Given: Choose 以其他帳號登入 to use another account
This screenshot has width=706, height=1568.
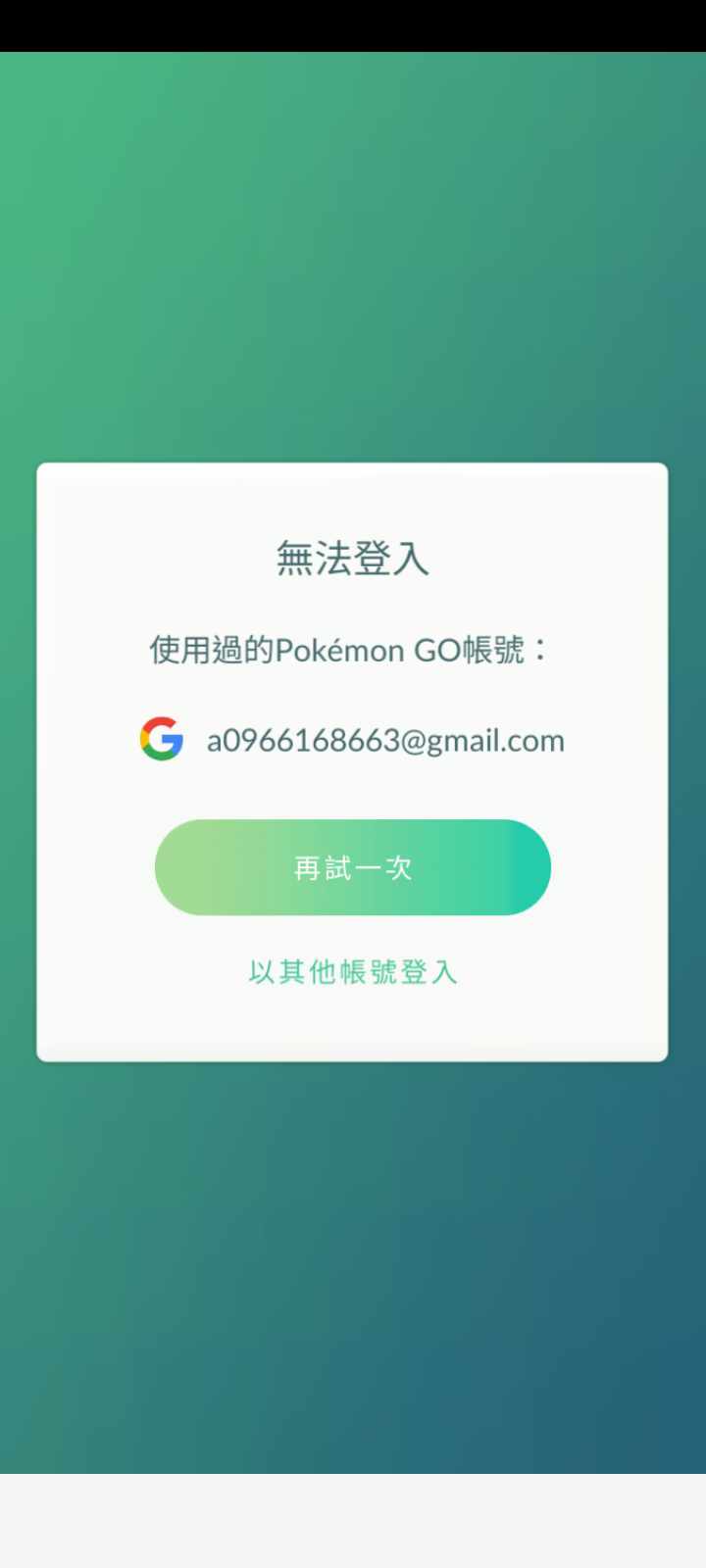Looking at the screenshot, I should point(352,972).
